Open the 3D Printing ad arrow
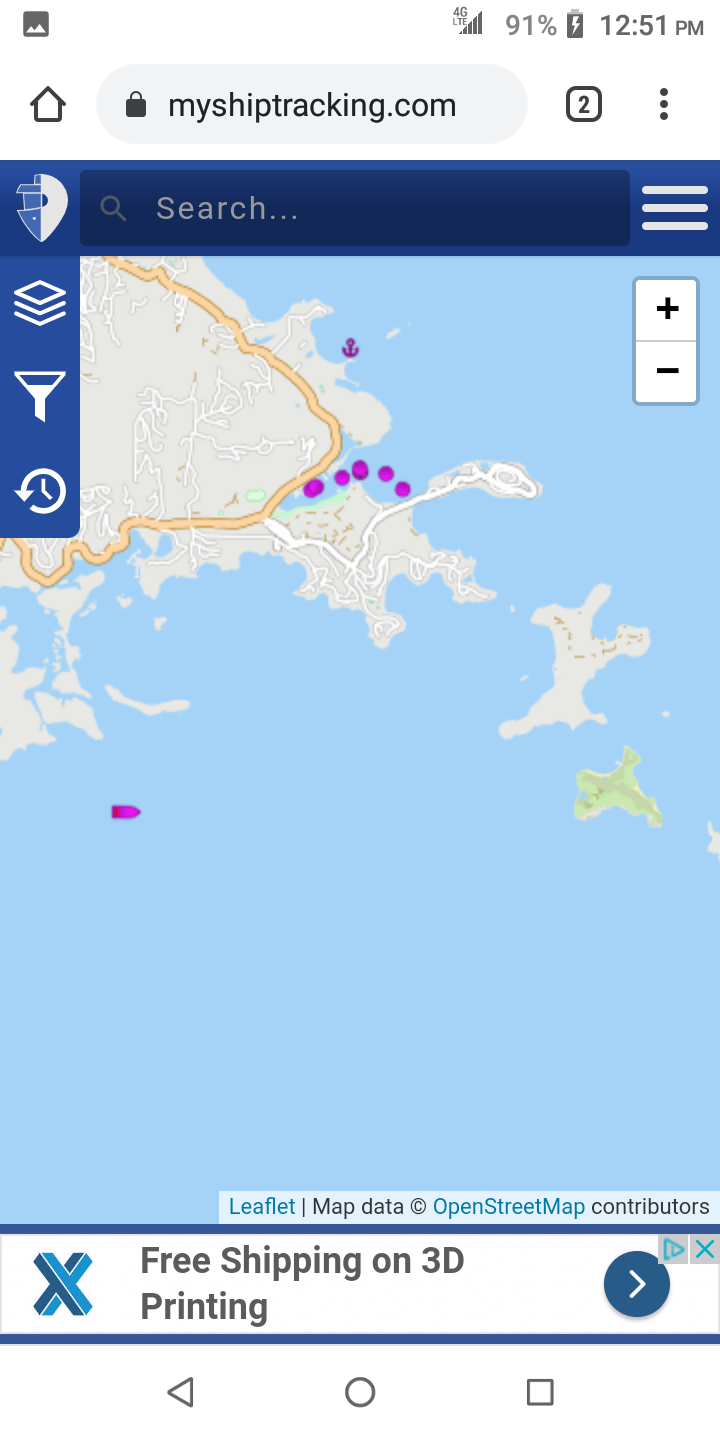Viewport: 720px width, 1440px height. coord(637,1284)
